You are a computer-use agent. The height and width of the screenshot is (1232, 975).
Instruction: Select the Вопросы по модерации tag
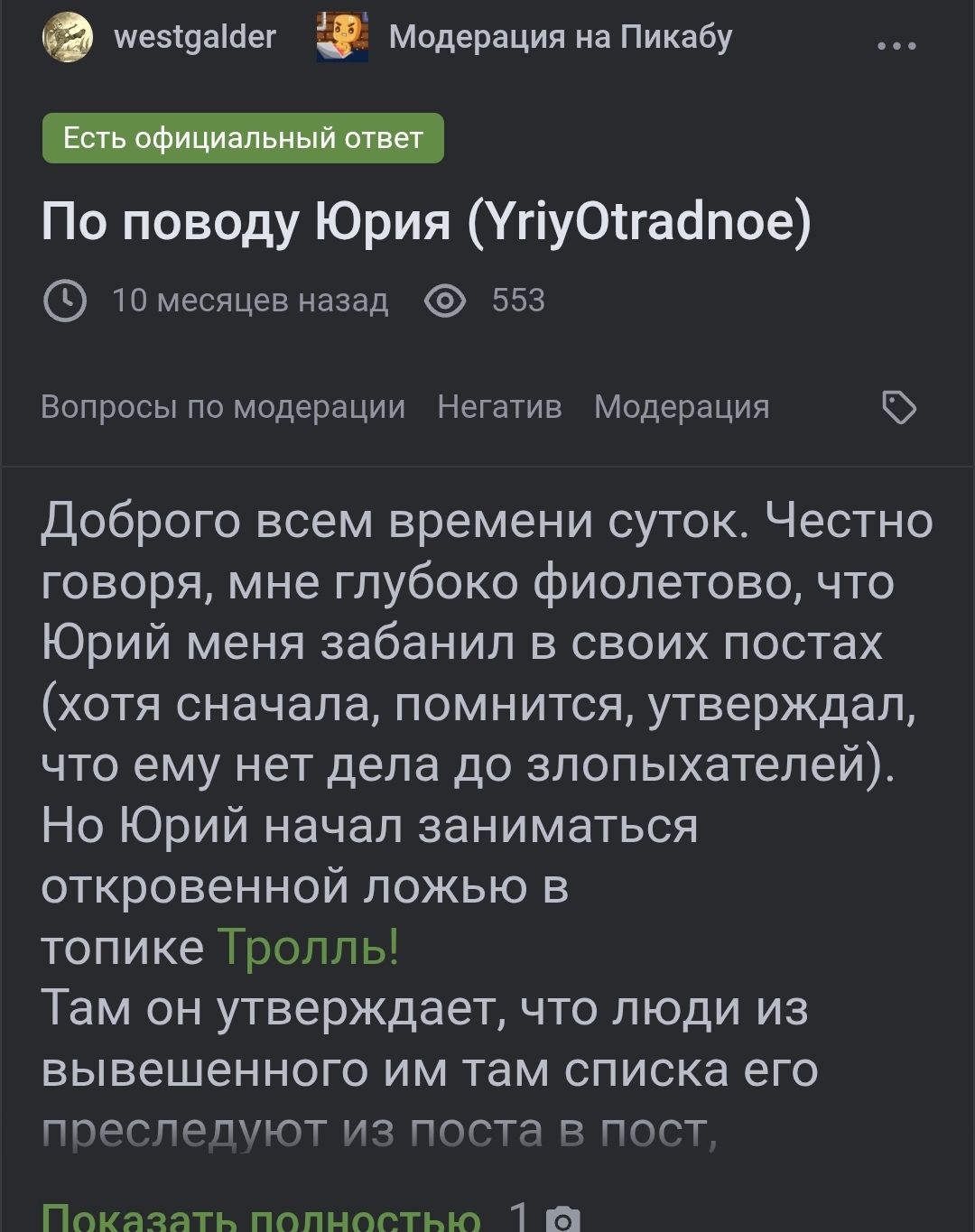tap(223, 407)
